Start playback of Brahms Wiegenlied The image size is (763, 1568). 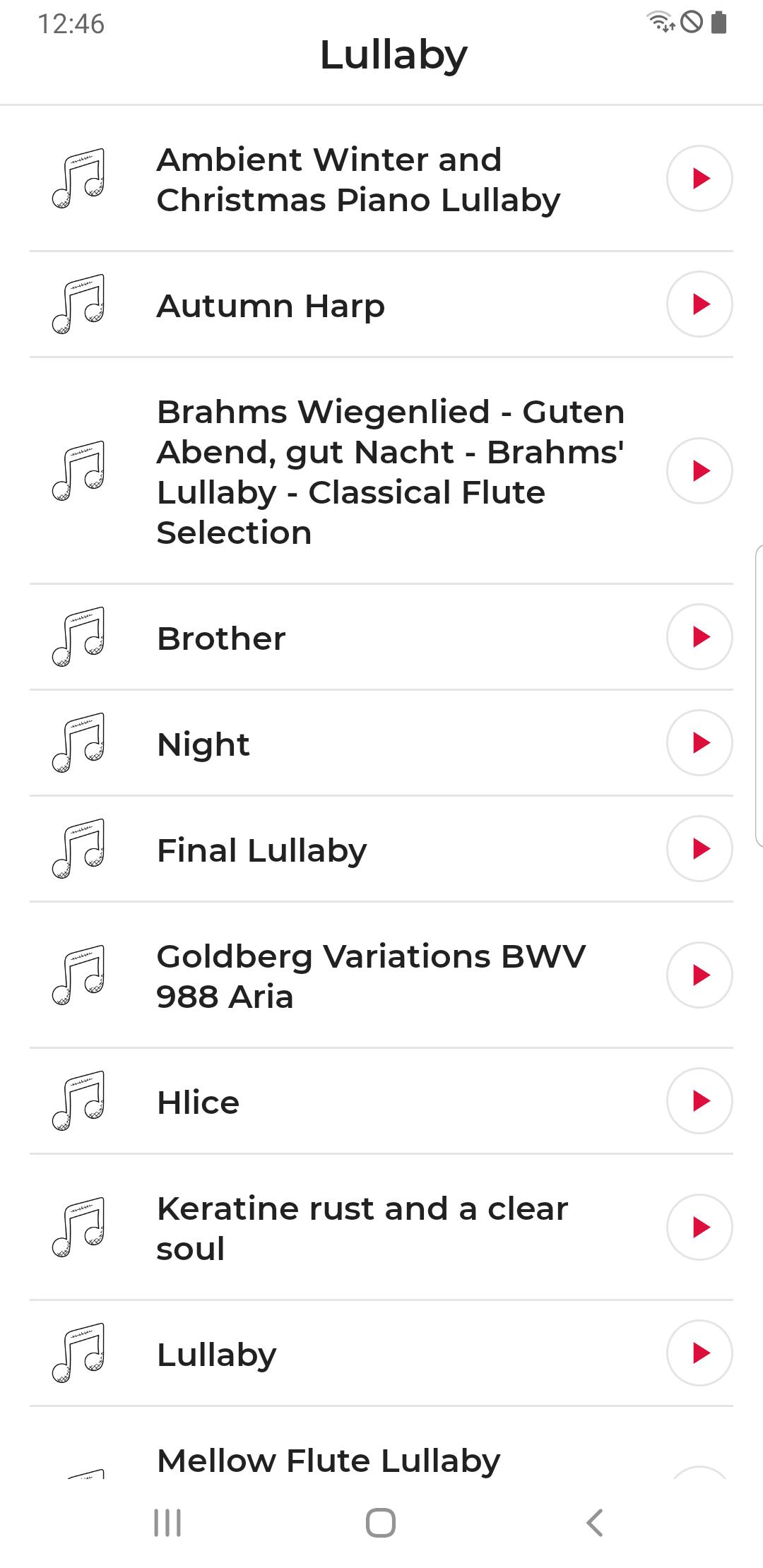699,471
